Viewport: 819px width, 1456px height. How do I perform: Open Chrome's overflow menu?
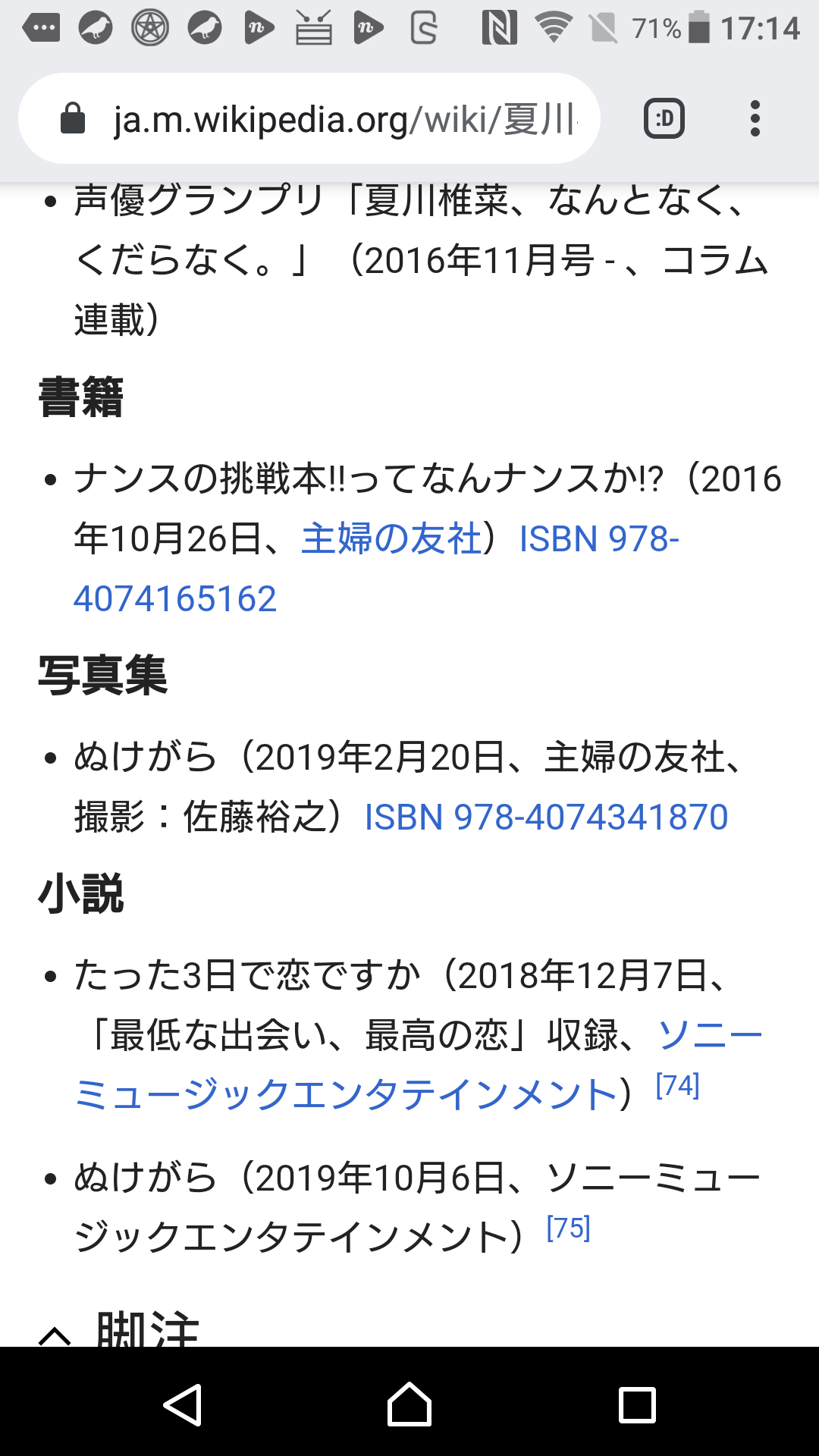[755, 119]
